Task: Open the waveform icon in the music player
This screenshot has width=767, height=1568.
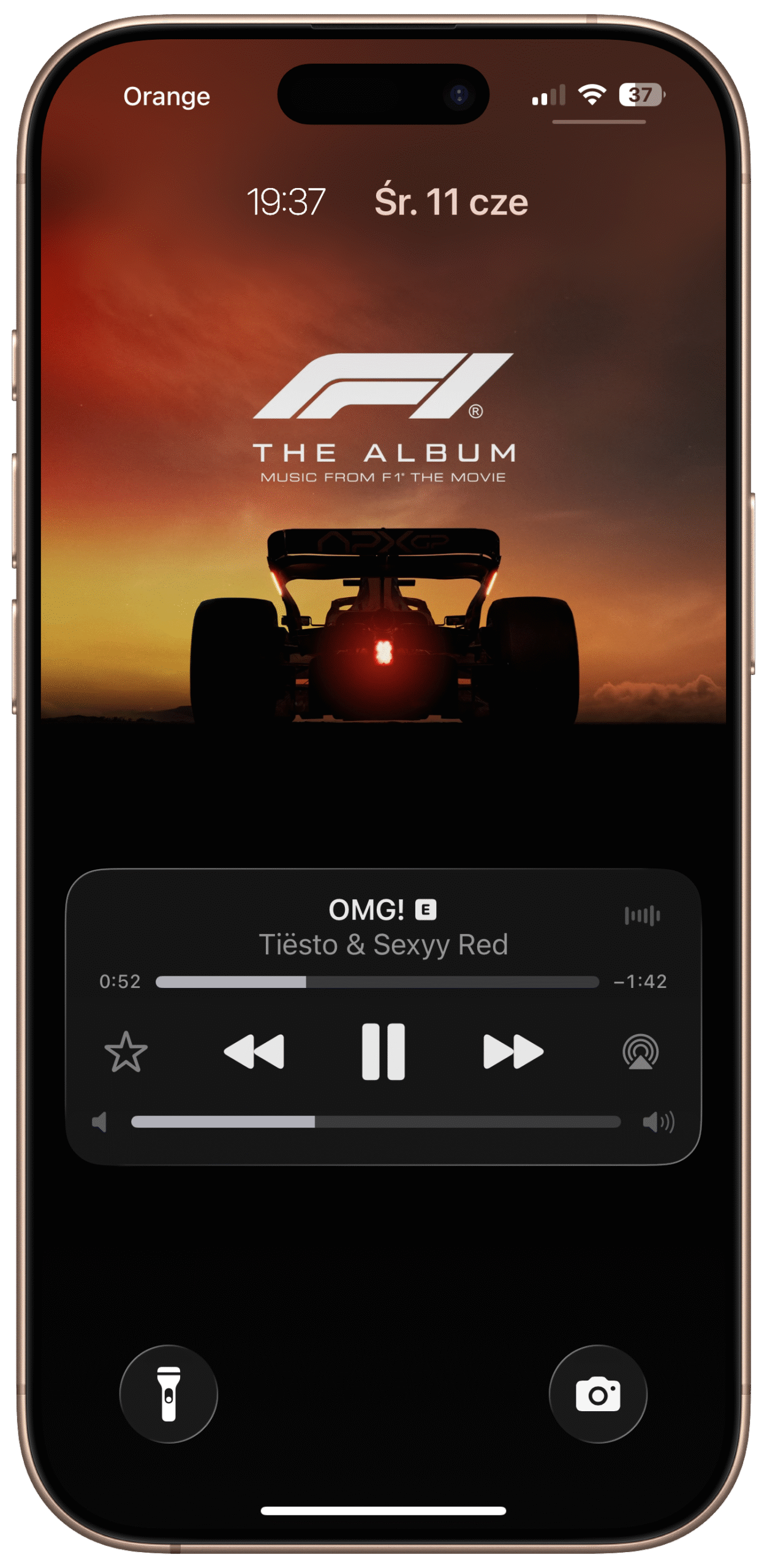Action: (x=641, y=916)
